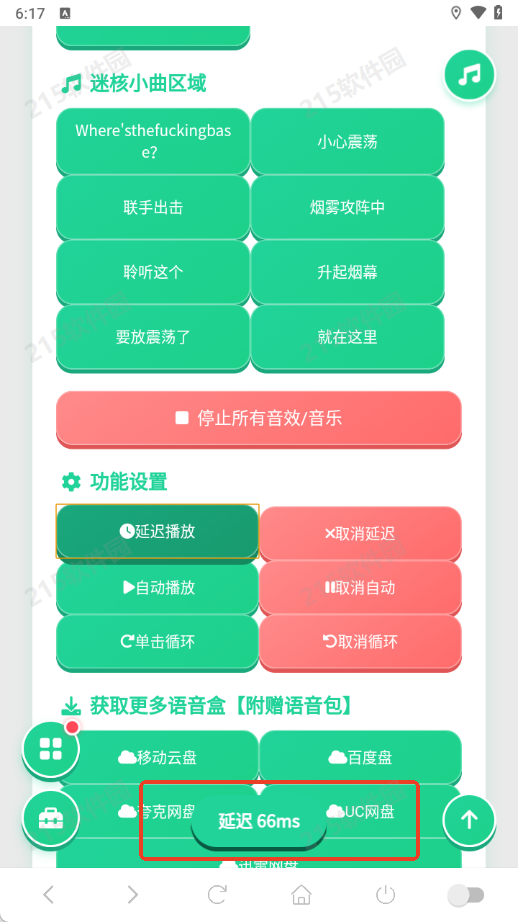The height and width of the screenshot is (922, 518).
Task: Tap 取消循环 to cancel looping
Action: click(360, 642)
